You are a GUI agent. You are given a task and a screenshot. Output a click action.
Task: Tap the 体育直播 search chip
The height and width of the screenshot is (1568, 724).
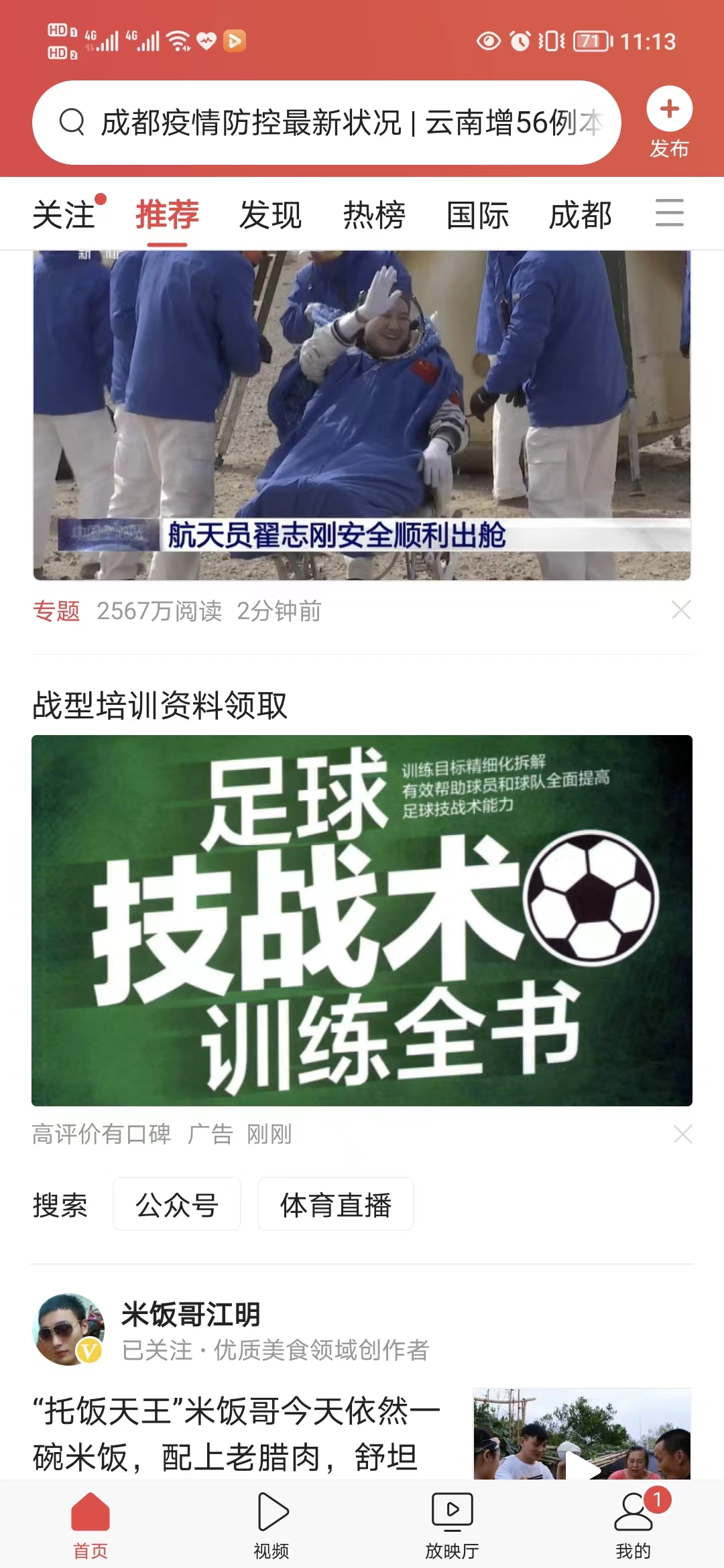coord(336,1204)
